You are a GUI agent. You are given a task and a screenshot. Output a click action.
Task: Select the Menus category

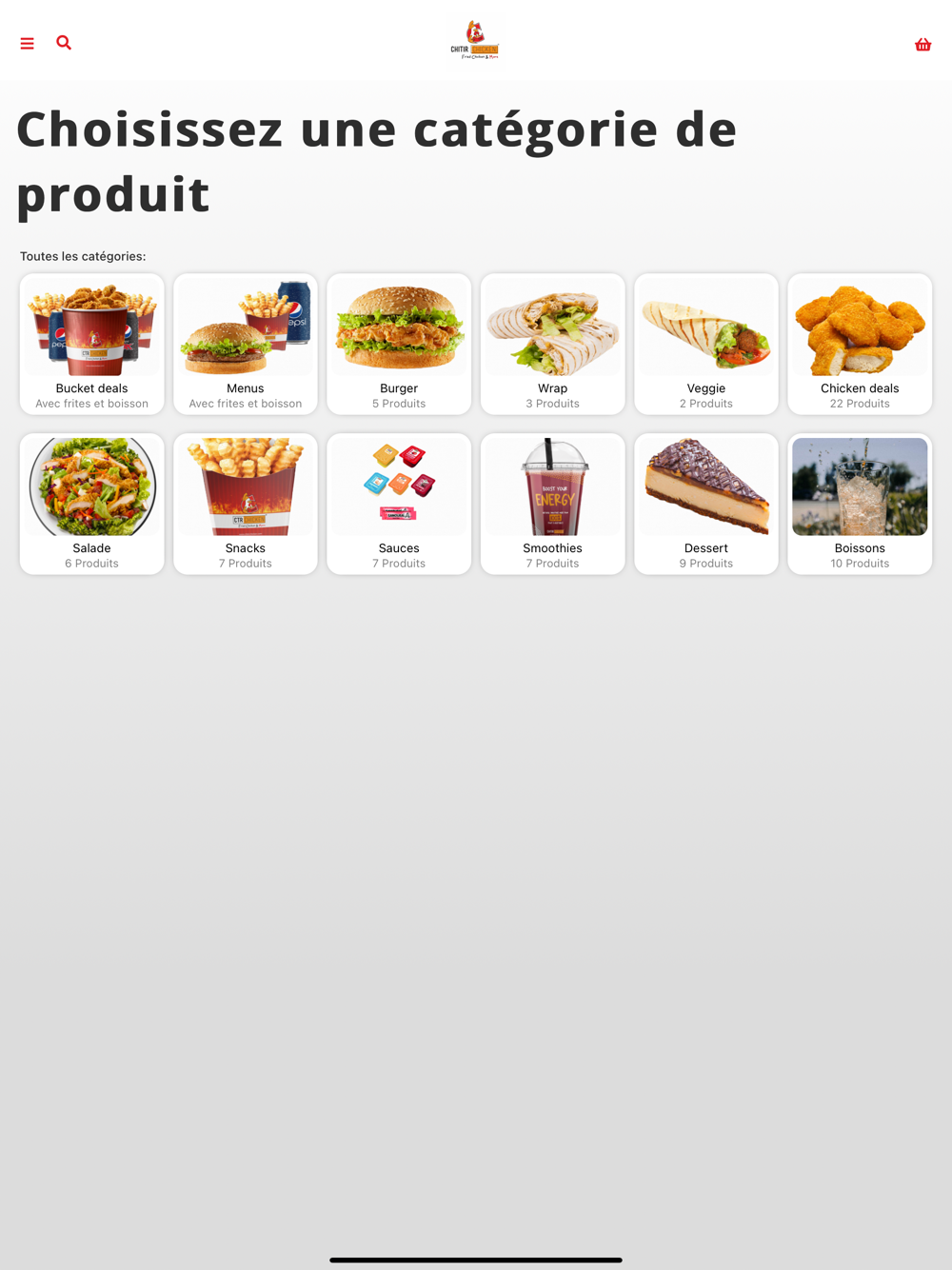point(246,344)
